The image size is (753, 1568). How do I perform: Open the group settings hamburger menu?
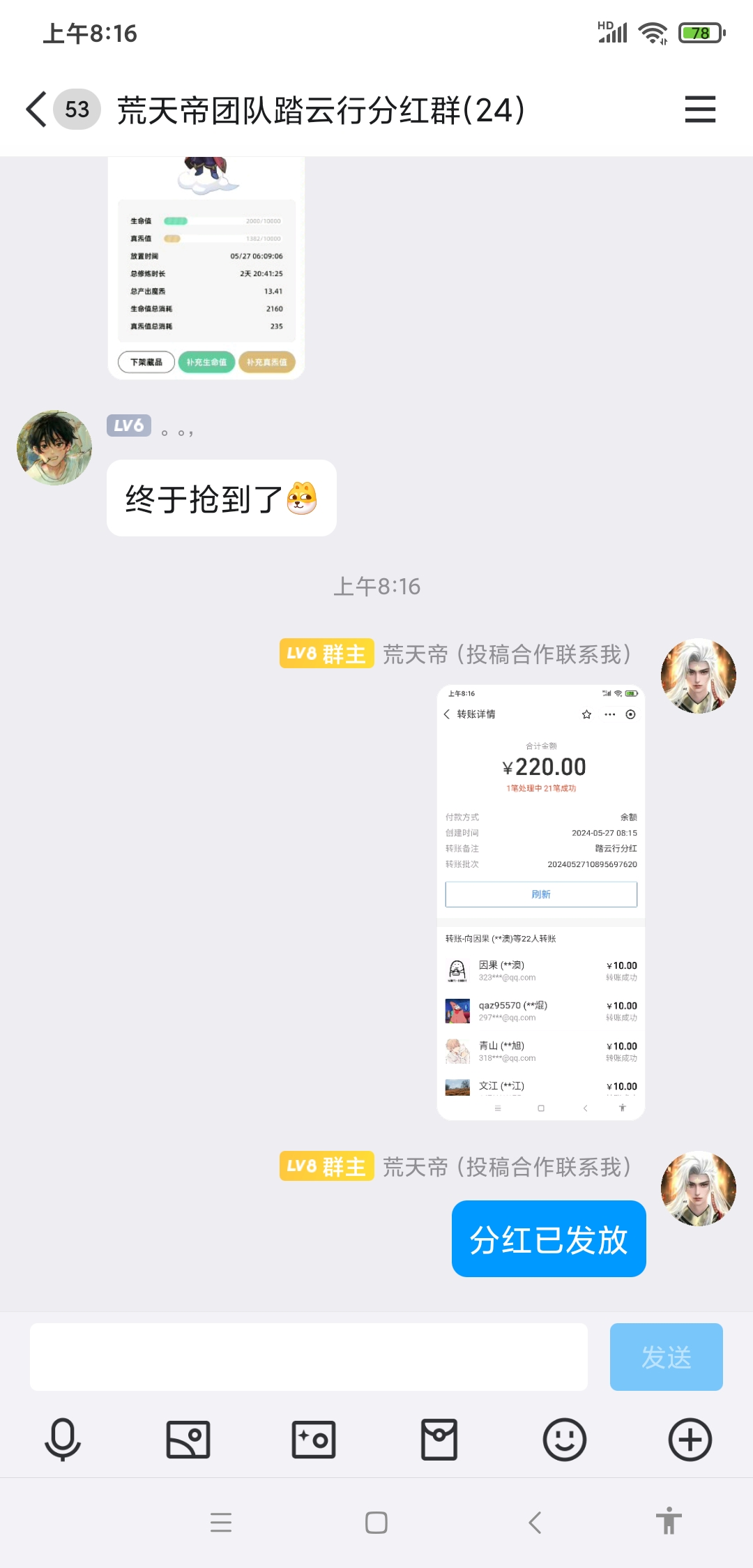(x=700, y=110)
